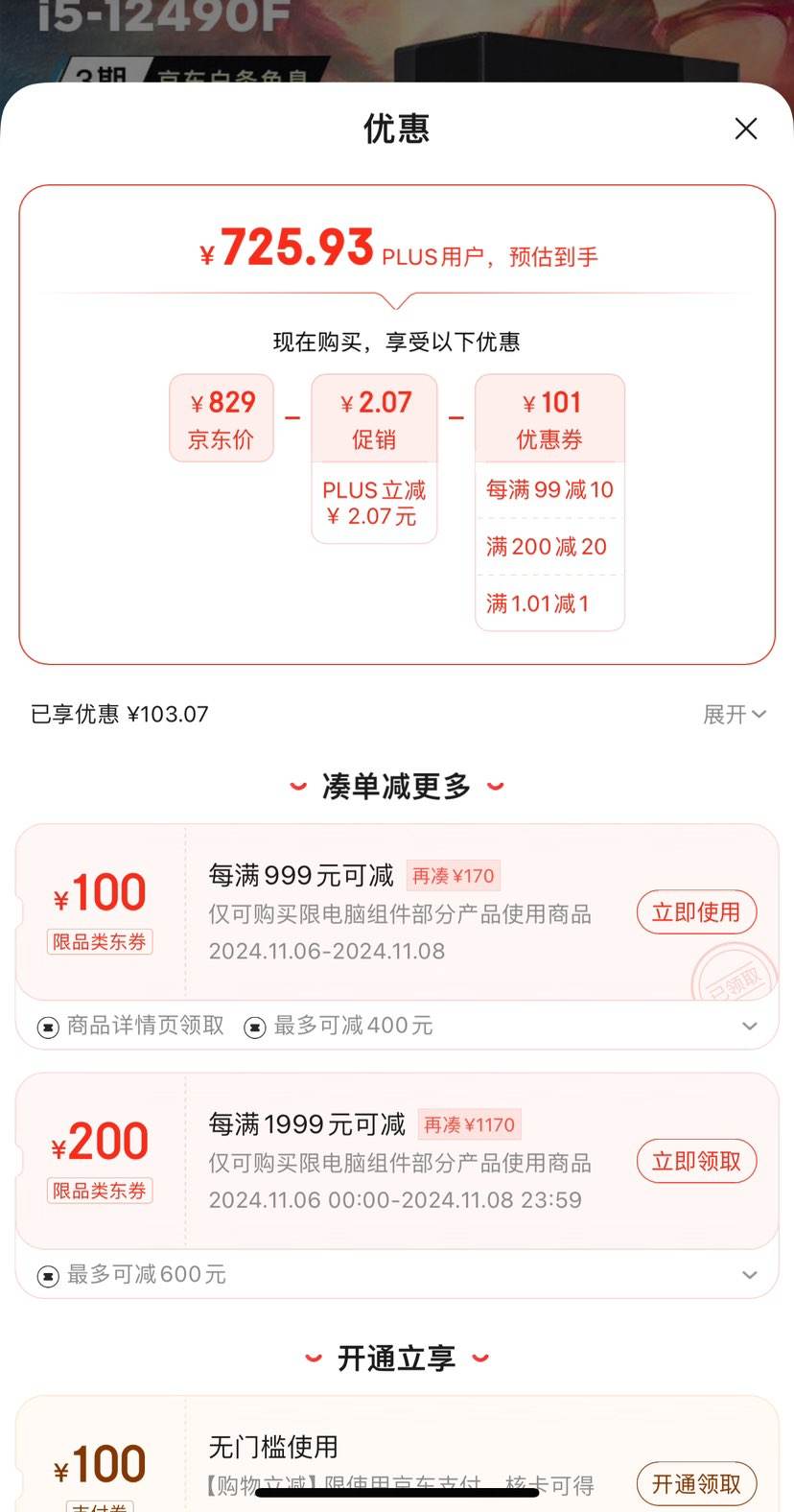Screen dimensions: 794x1512
Task: Click the "支付券" tag at the bottom coupon
Action: tap(100, 1505)
